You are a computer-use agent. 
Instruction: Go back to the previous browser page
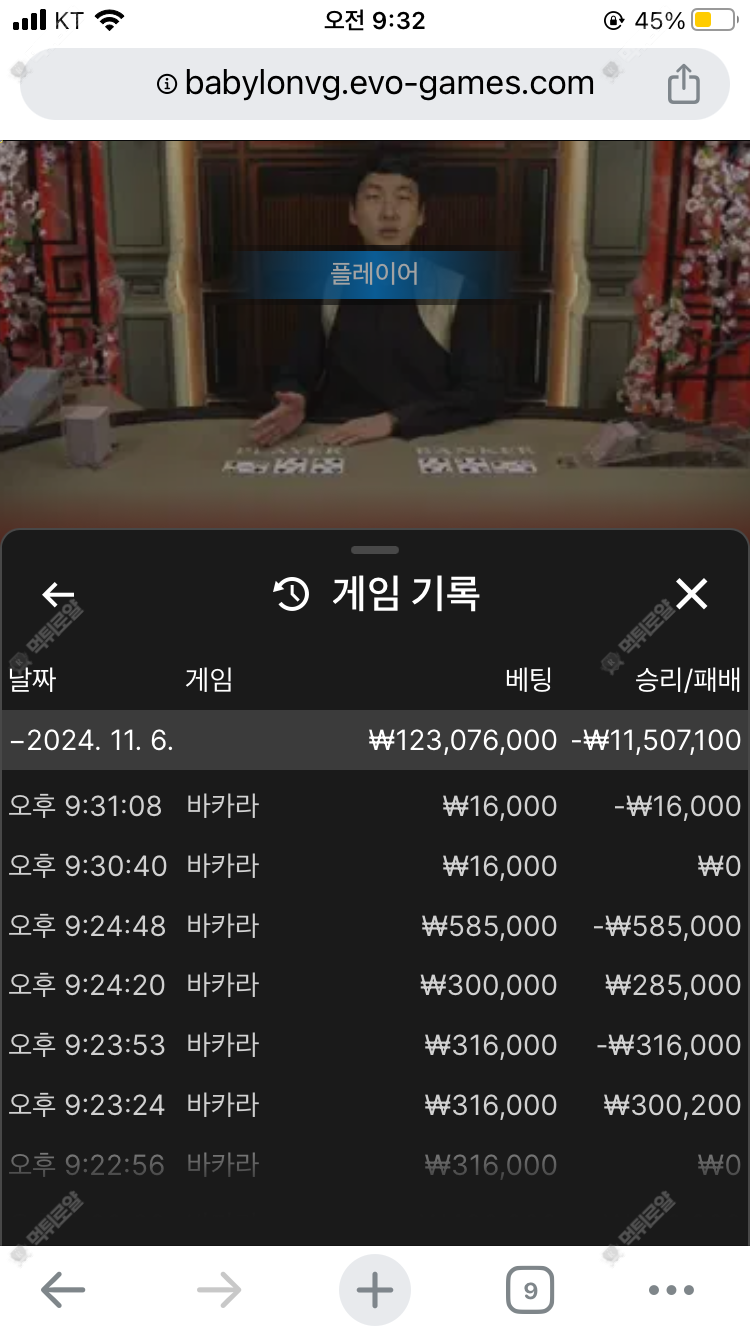(x=62, y=1291)
